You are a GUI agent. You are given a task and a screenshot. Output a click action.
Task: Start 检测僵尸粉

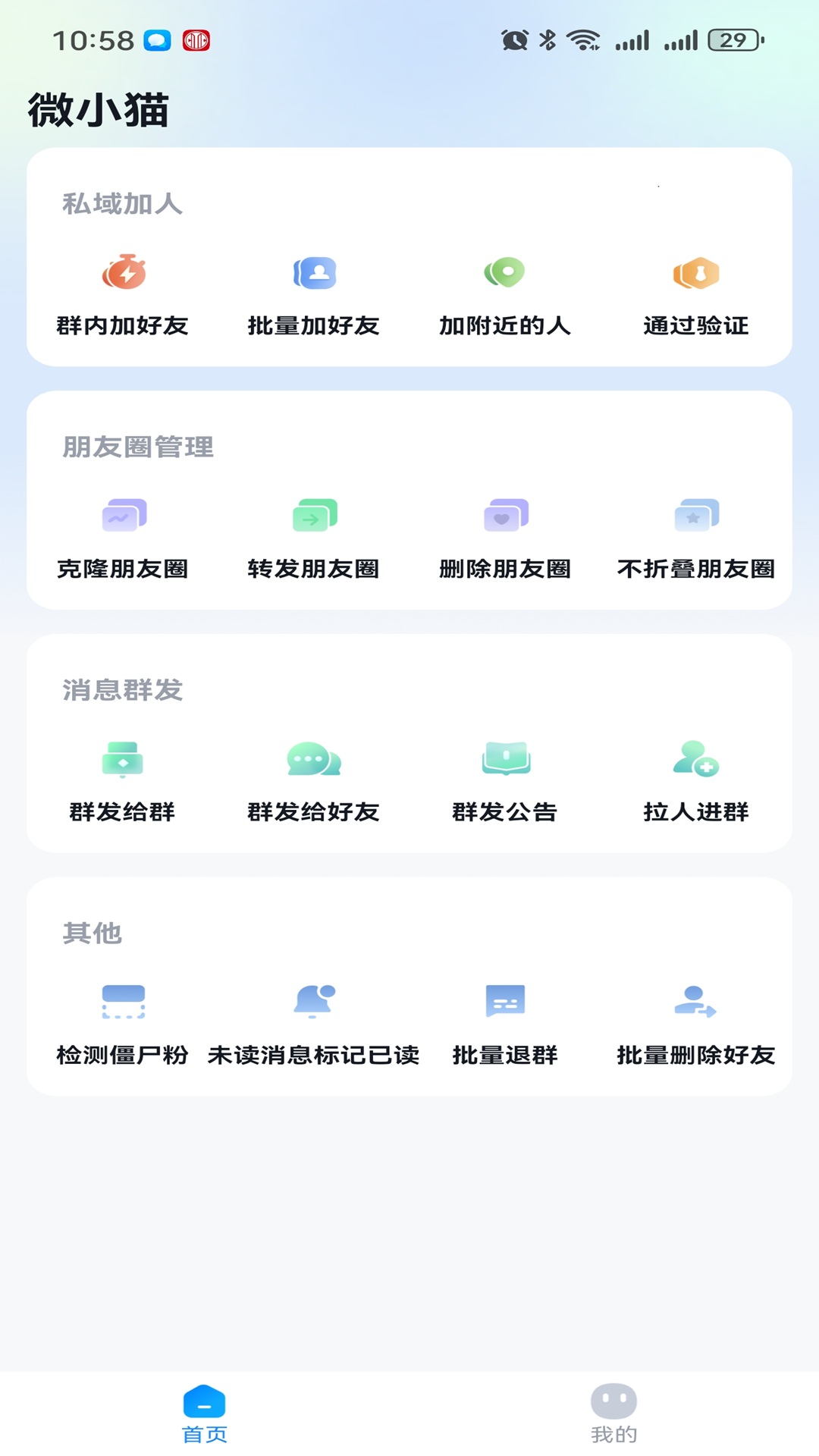pyautogui.click(x=123, y=1025)
